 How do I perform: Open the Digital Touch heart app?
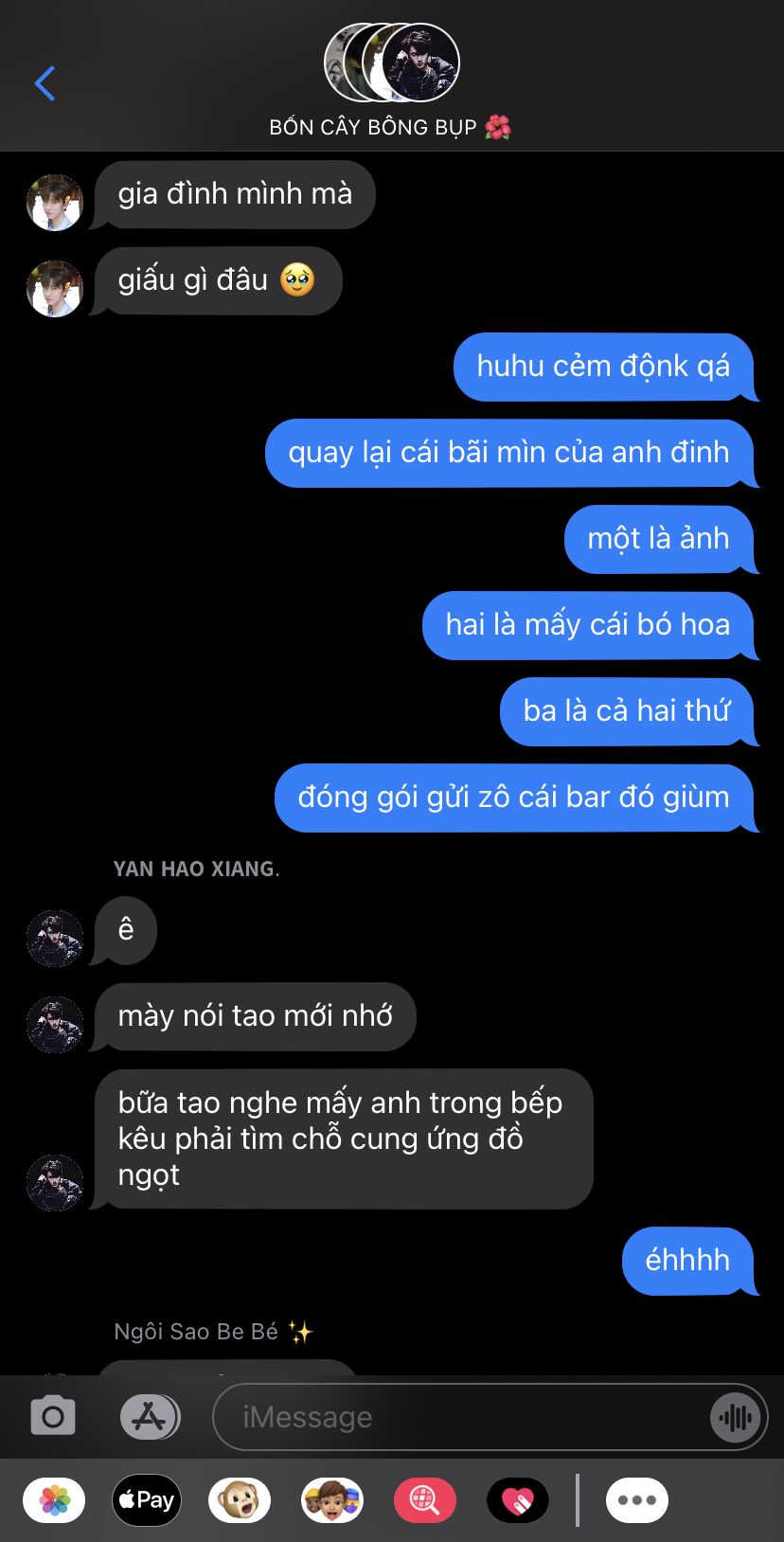(518, 1500)
